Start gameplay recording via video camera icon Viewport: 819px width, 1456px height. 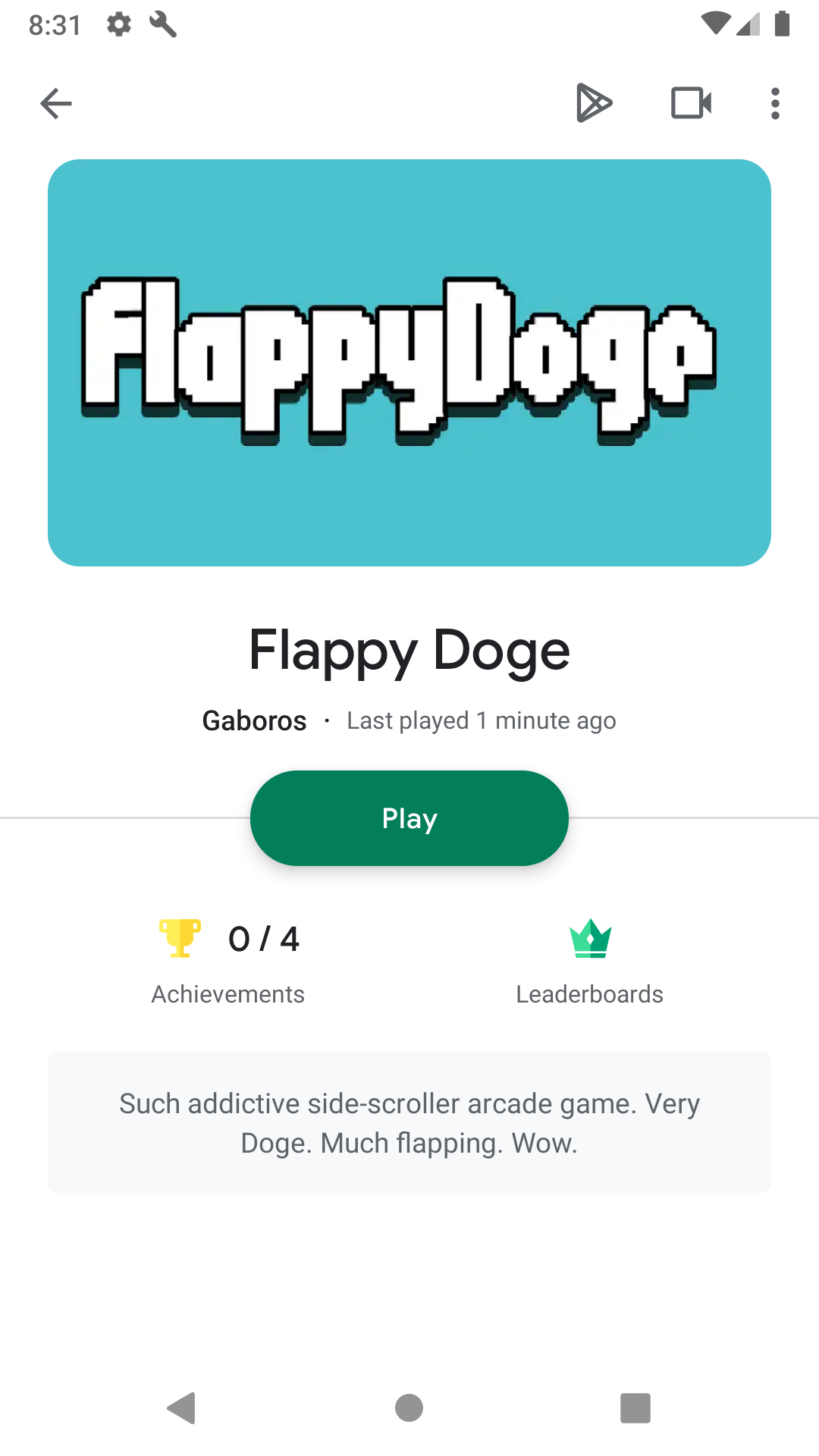pyautogui.click(x=691, y=103)
